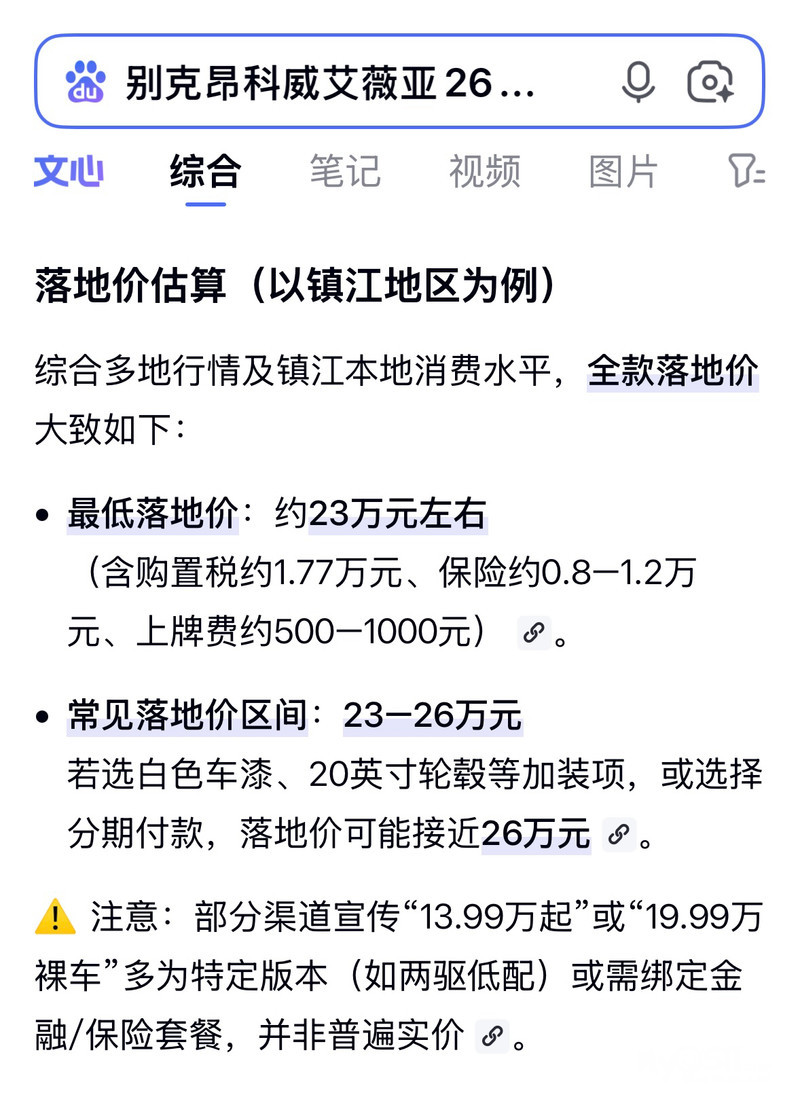Screen dimensions: 800x1097
Task: Open the 视频 results tab
Action: (x=484, y=172)
